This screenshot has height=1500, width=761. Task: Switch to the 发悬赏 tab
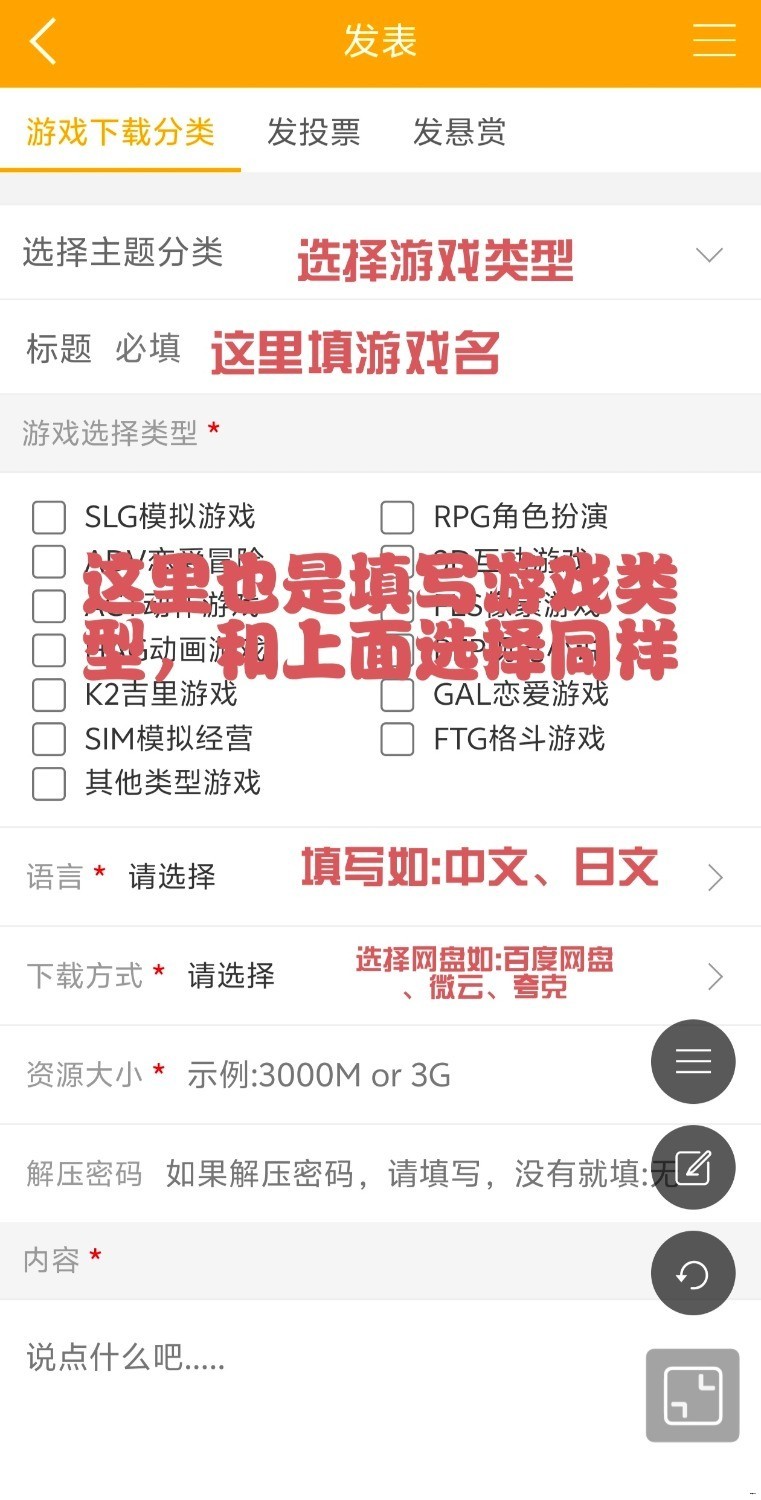click(458, 133)
